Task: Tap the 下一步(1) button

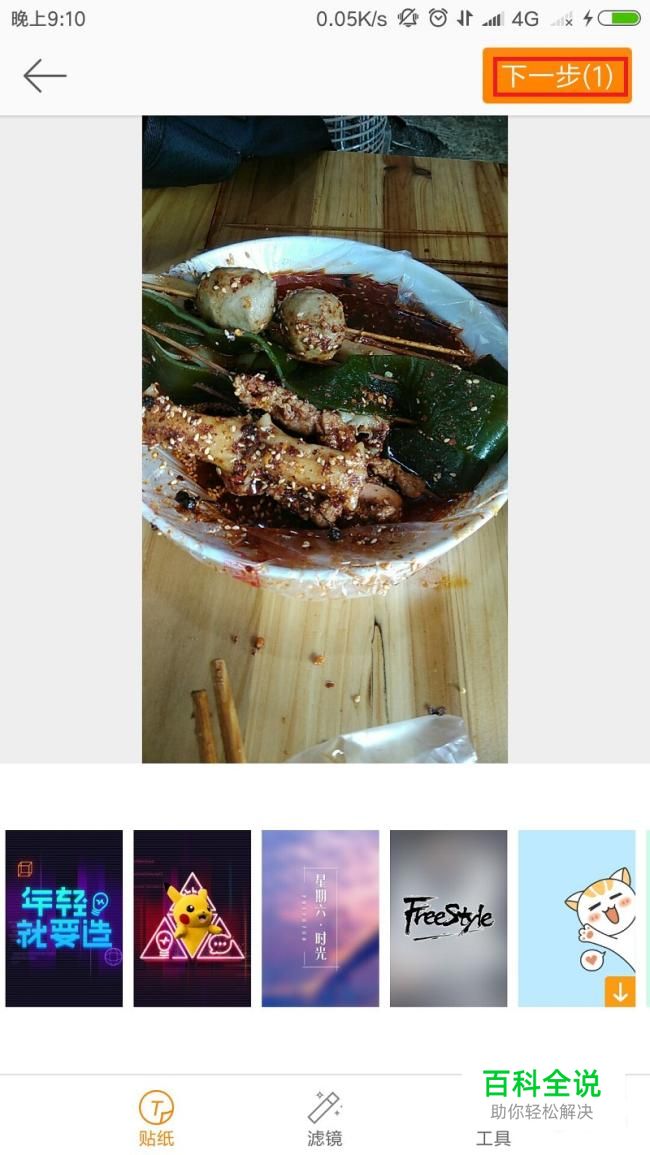Action: (557, 76)
